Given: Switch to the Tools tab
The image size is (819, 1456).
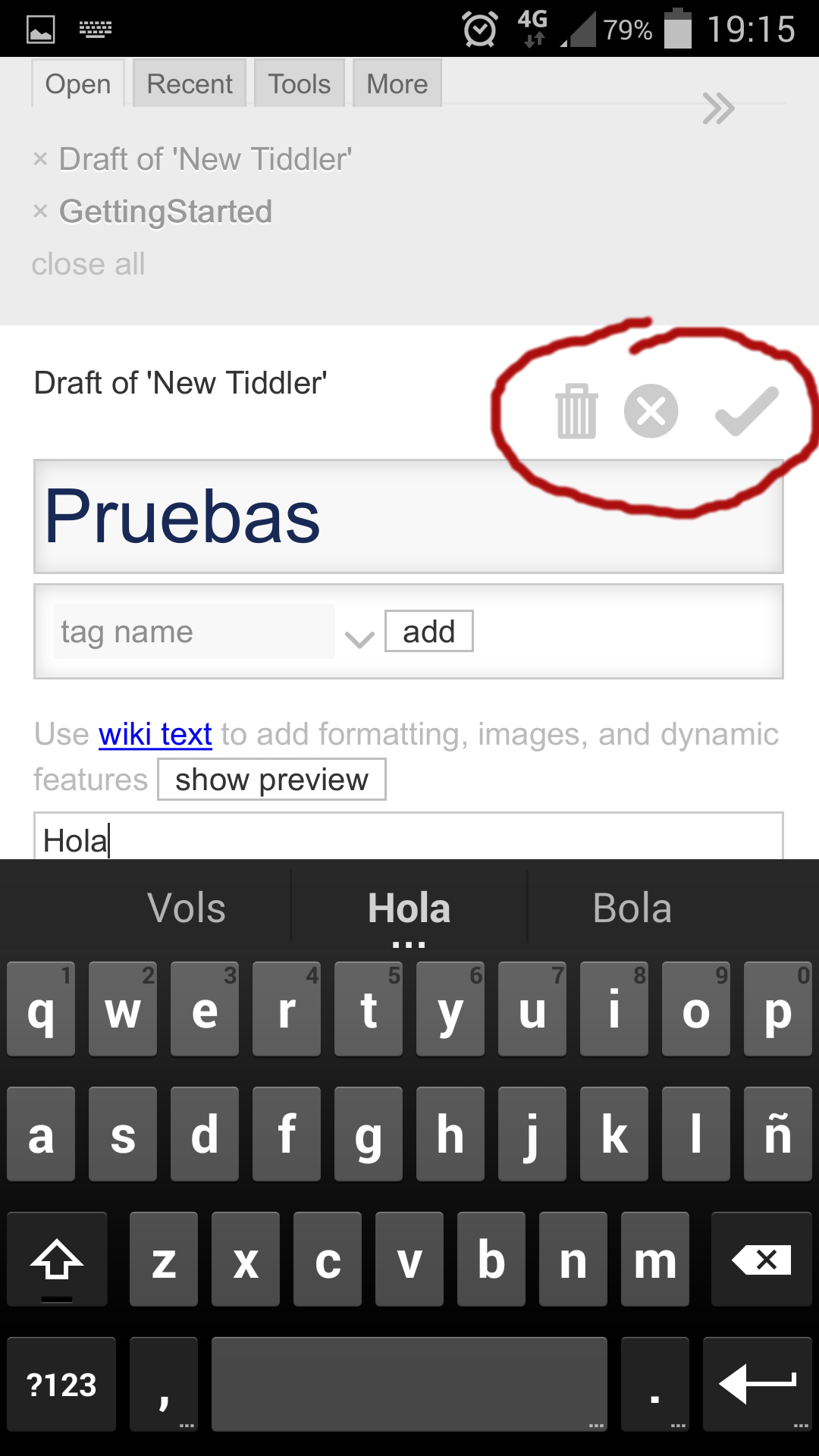Looking at the screenshot, I should tap(300, 83).
